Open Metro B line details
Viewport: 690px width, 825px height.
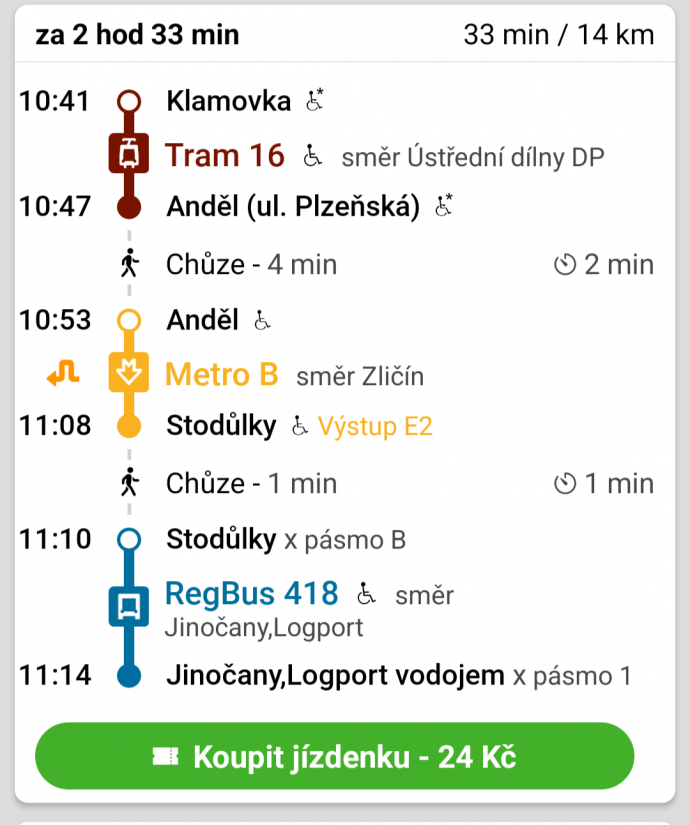coord(221,375)
